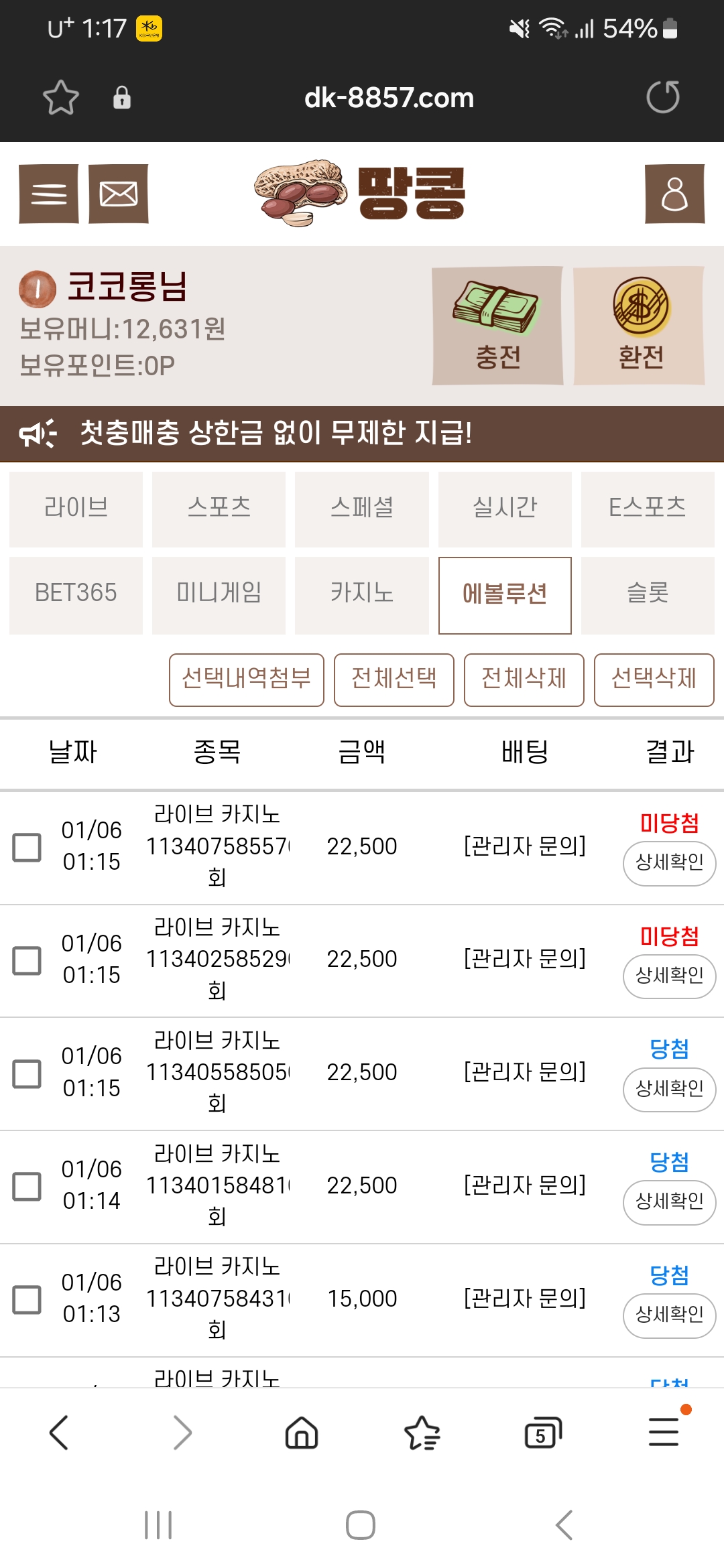Open the hamburger menu

pos(49,194)
